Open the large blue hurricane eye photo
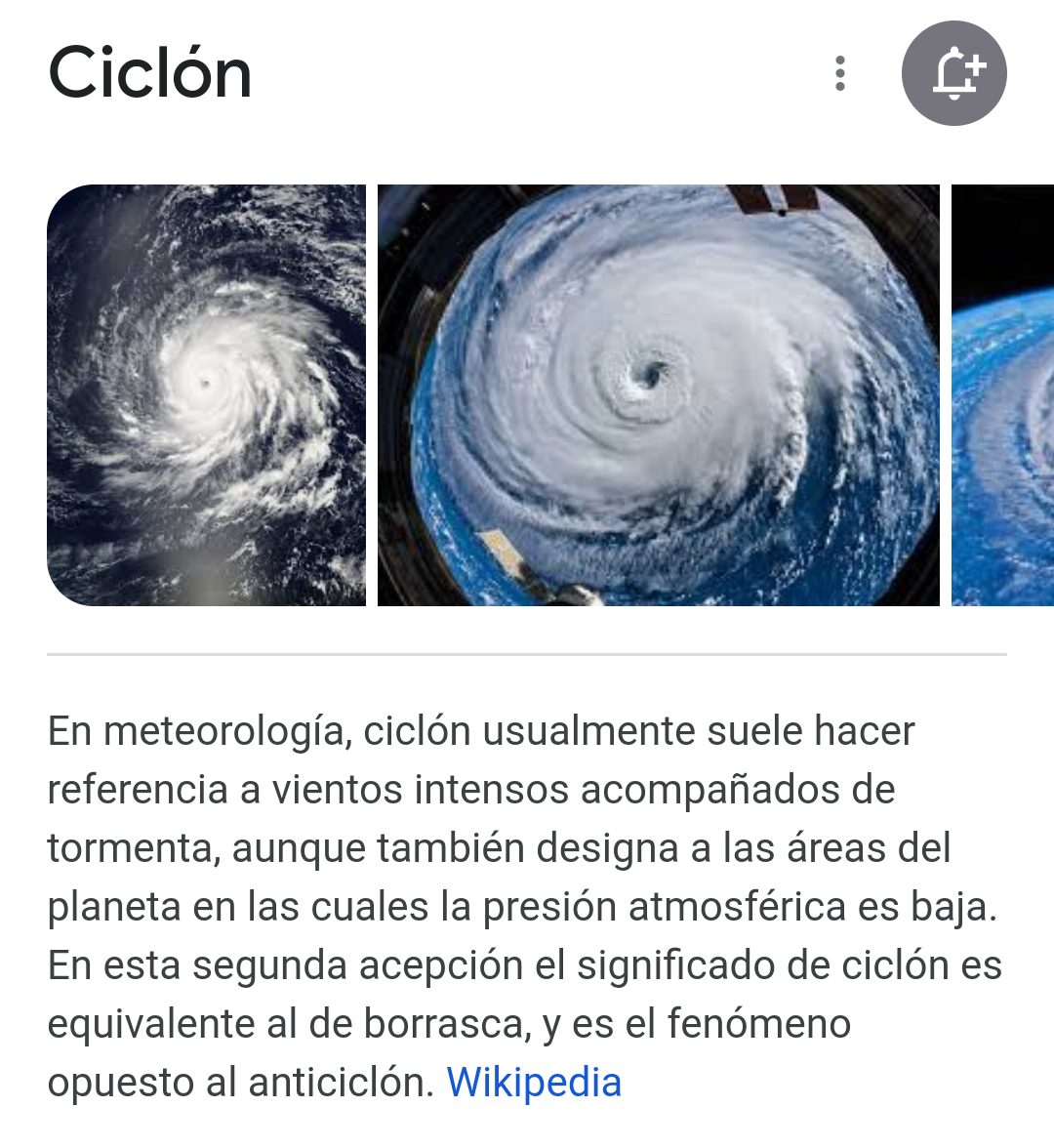 tap(658, 395)
